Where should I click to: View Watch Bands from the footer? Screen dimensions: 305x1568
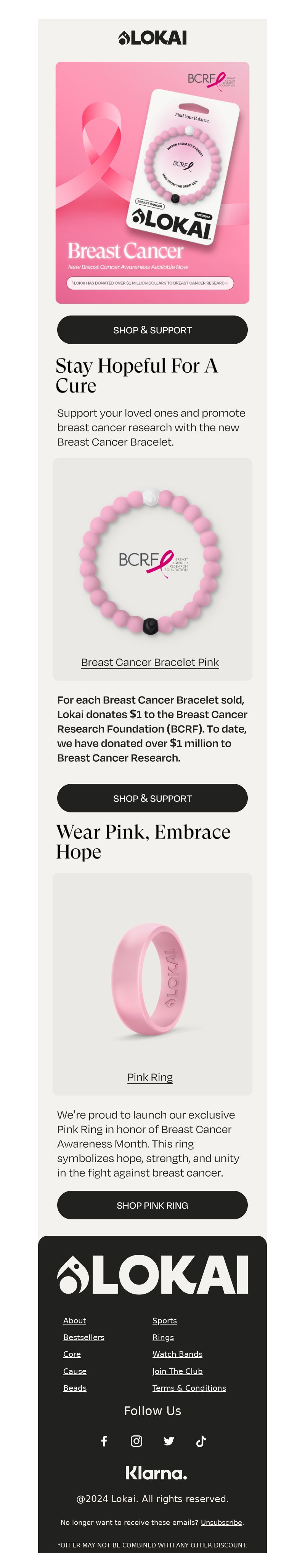177,1354
